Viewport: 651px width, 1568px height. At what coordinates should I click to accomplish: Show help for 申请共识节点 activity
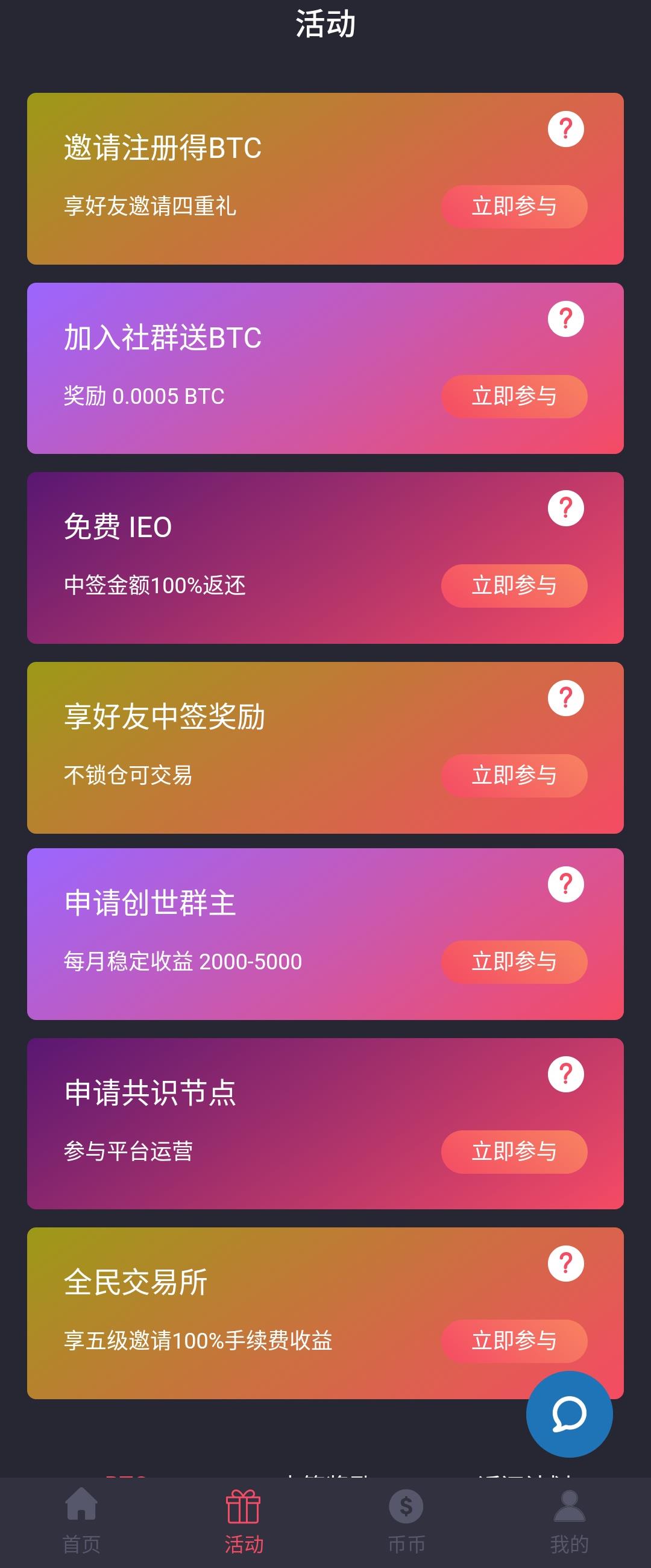click(x=566, y=1074)
